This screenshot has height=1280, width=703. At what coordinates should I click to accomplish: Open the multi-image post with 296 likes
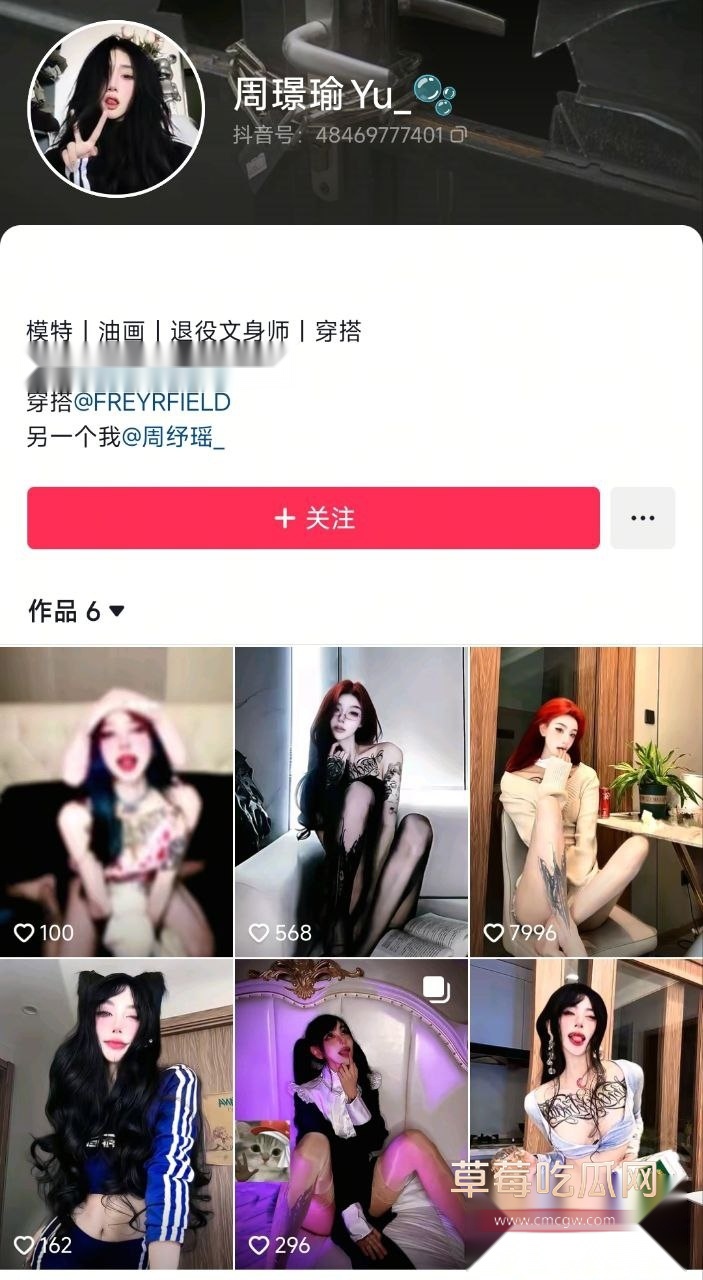(351, 1110)
